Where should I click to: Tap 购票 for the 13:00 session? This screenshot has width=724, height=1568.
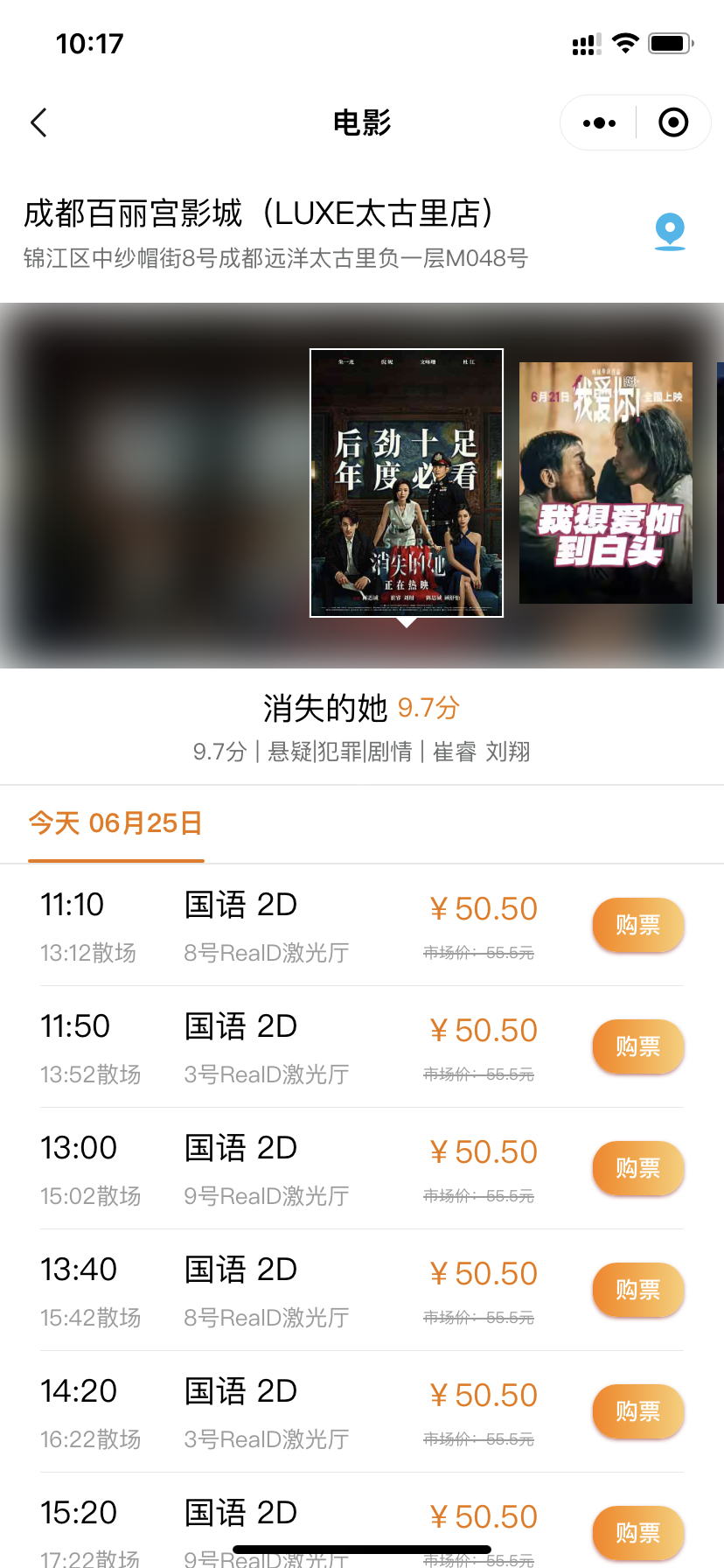pyautogui.click(x=637, y=1168)
